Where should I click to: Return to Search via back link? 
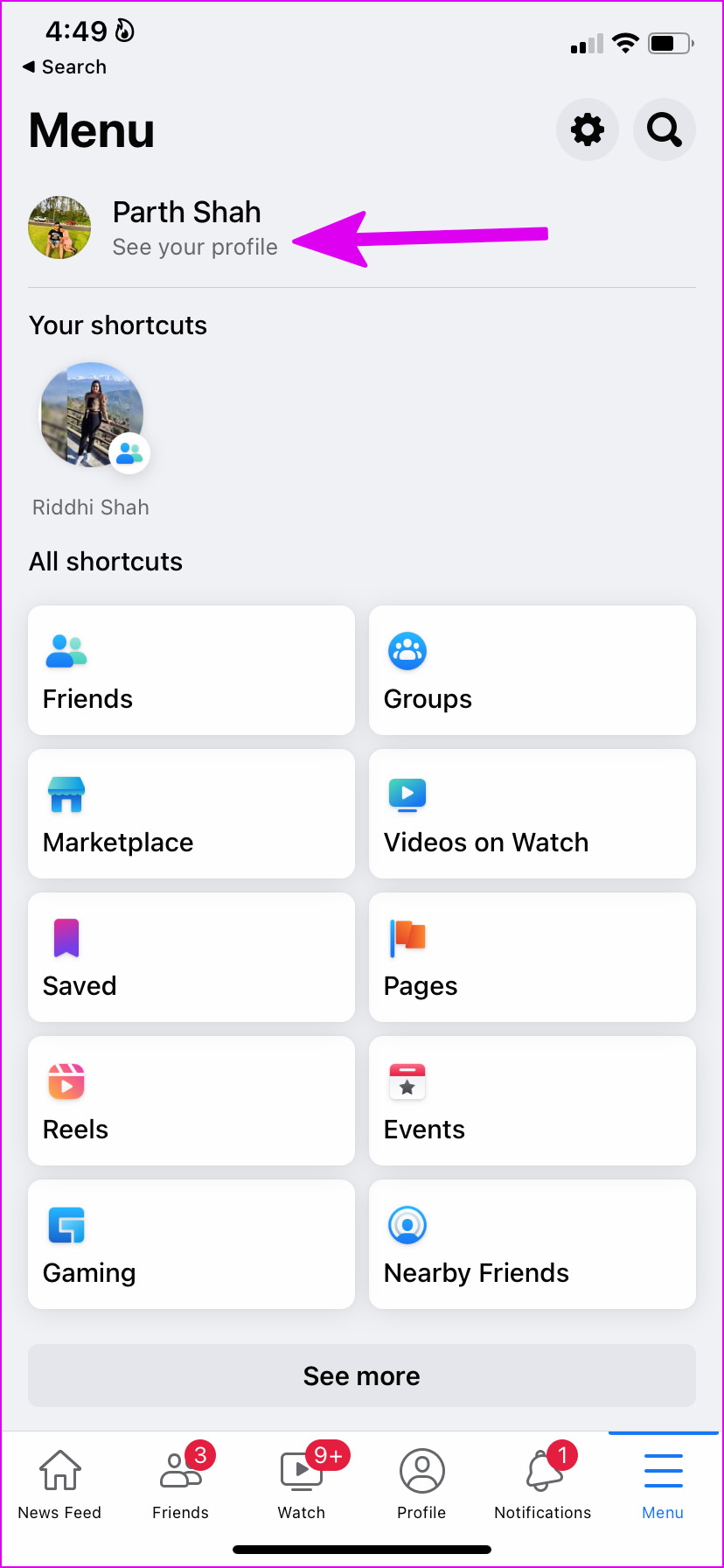[x=65, y=66]
